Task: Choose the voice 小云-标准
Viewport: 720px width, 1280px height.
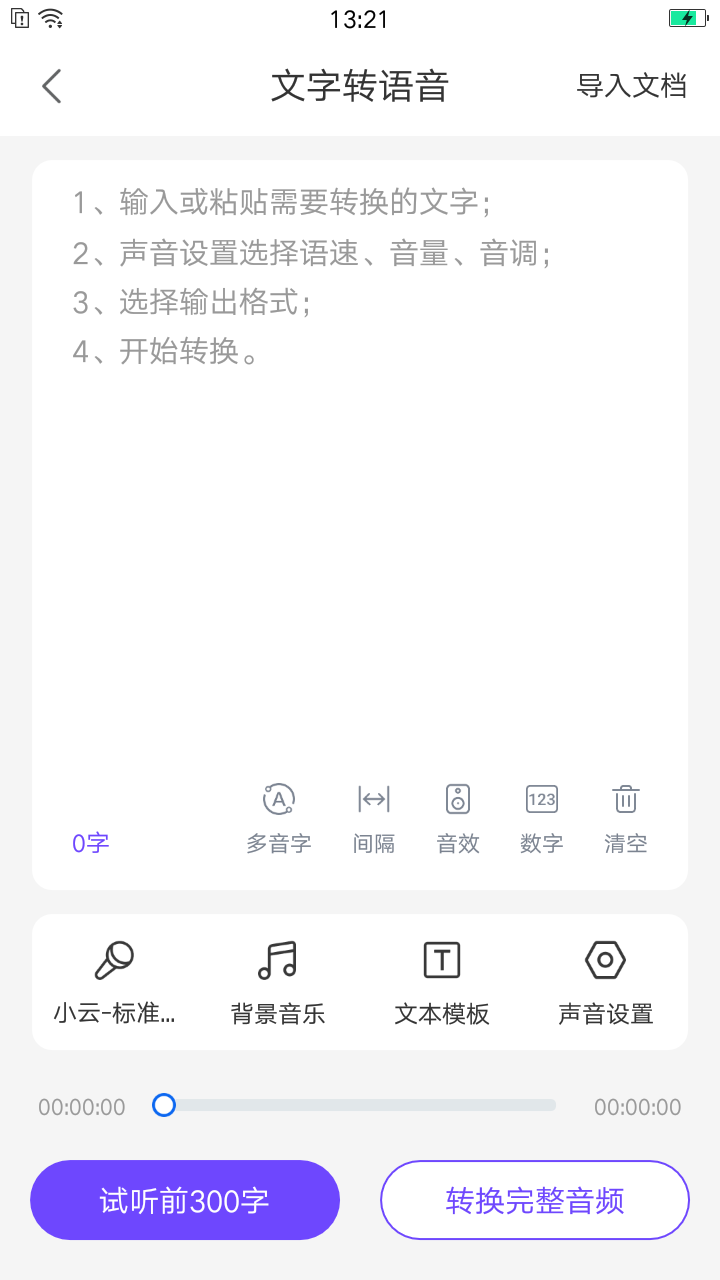Action: pyautogui.click(x=115, y=982)
